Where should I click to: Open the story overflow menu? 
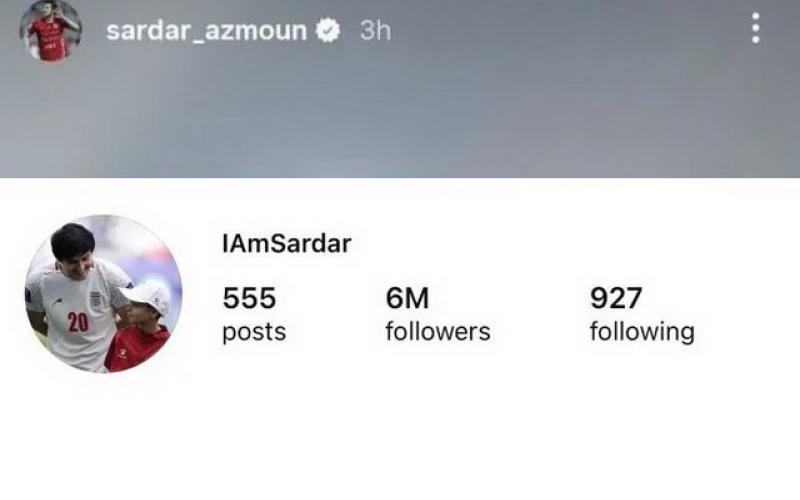click(x=755, y=29)
